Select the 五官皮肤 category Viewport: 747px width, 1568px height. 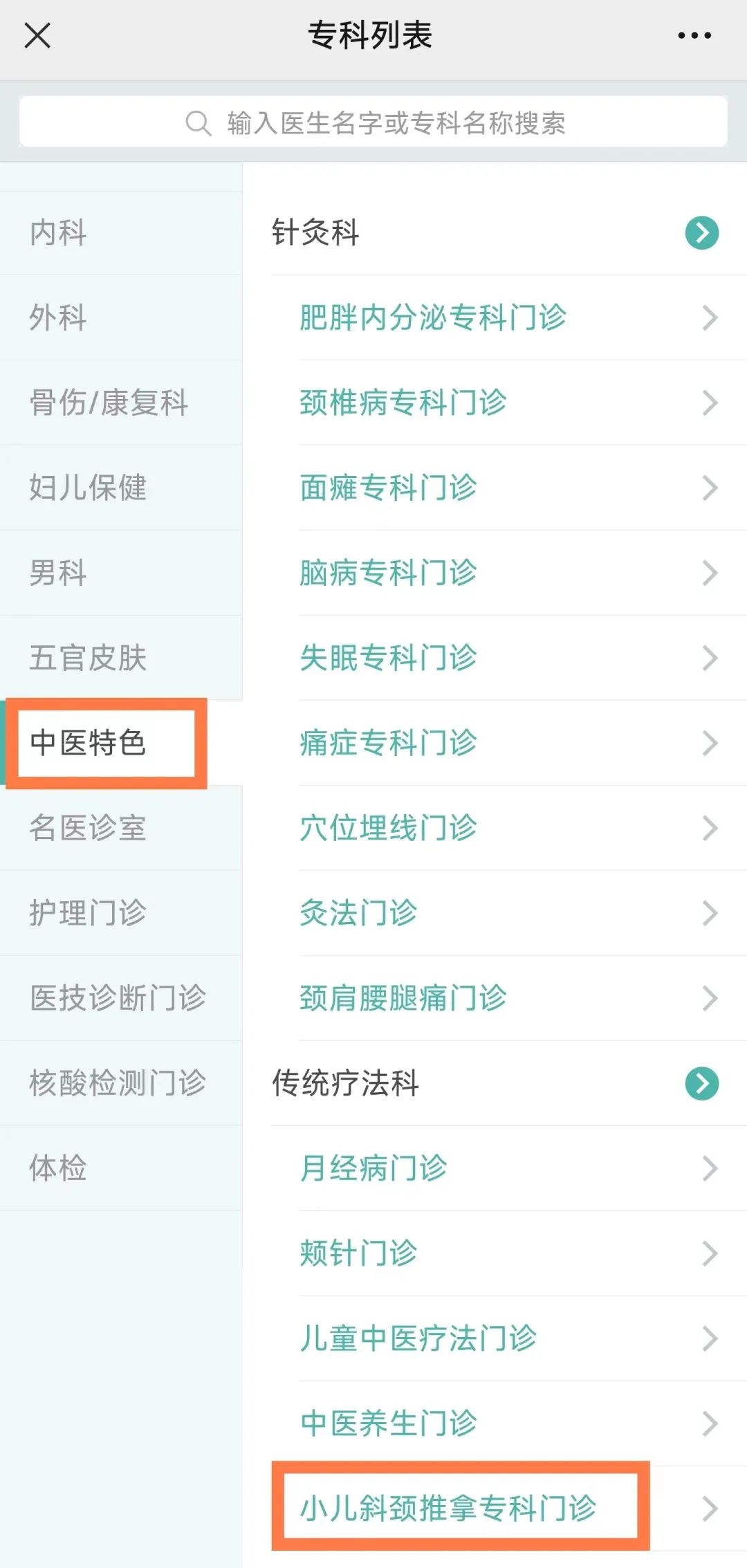[x=88, y=658]
